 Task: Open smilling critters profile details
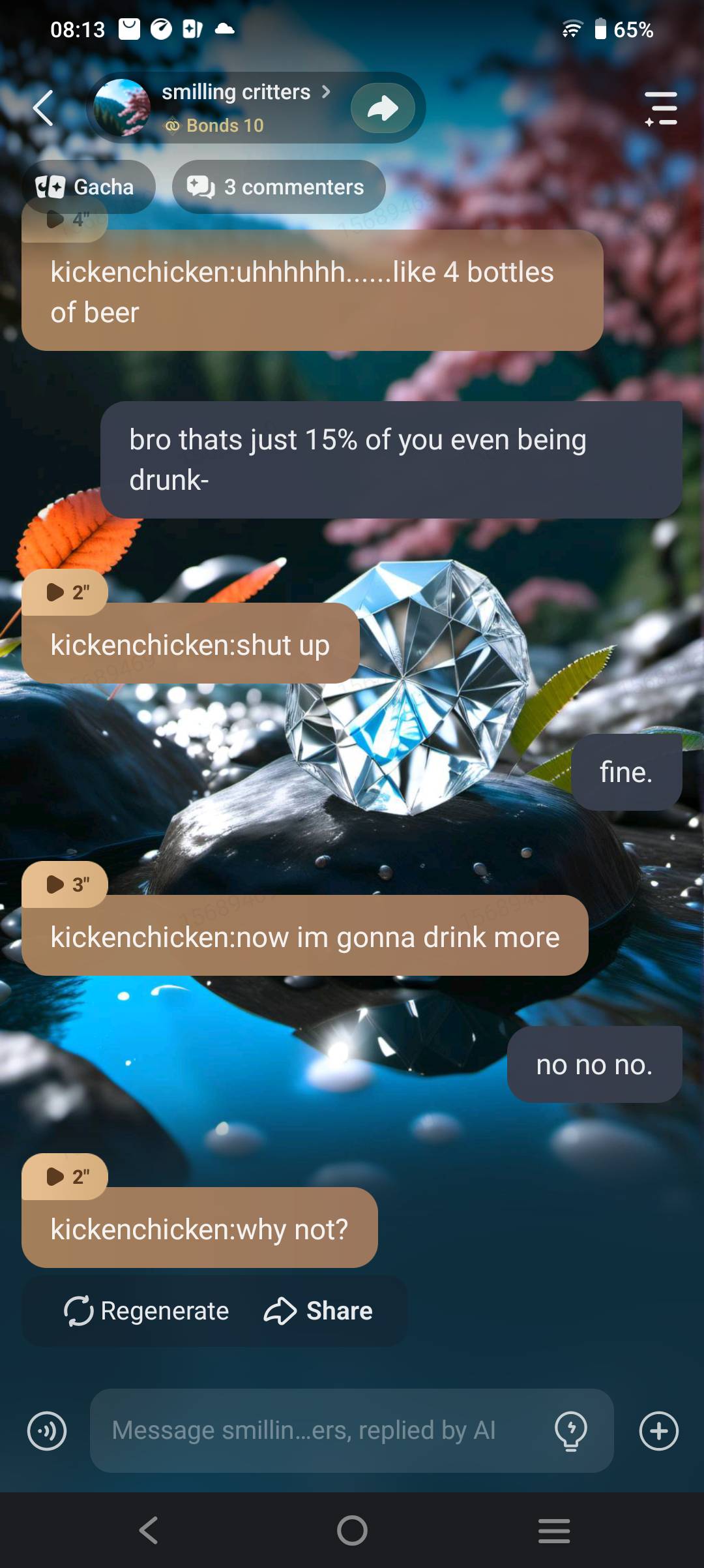[244, 93]
